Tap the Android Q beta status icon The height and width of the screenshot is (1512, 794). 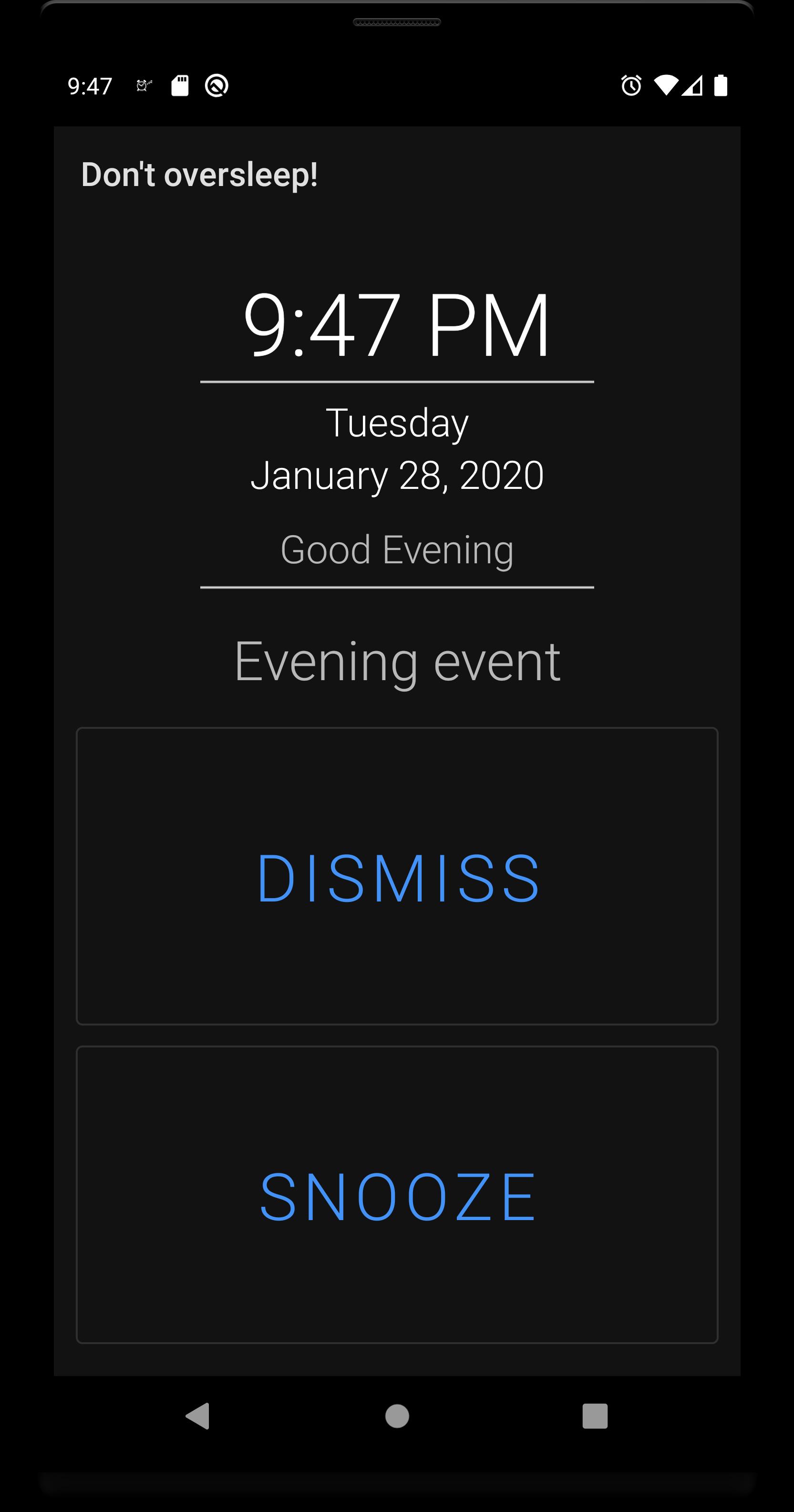click(216, 85)
